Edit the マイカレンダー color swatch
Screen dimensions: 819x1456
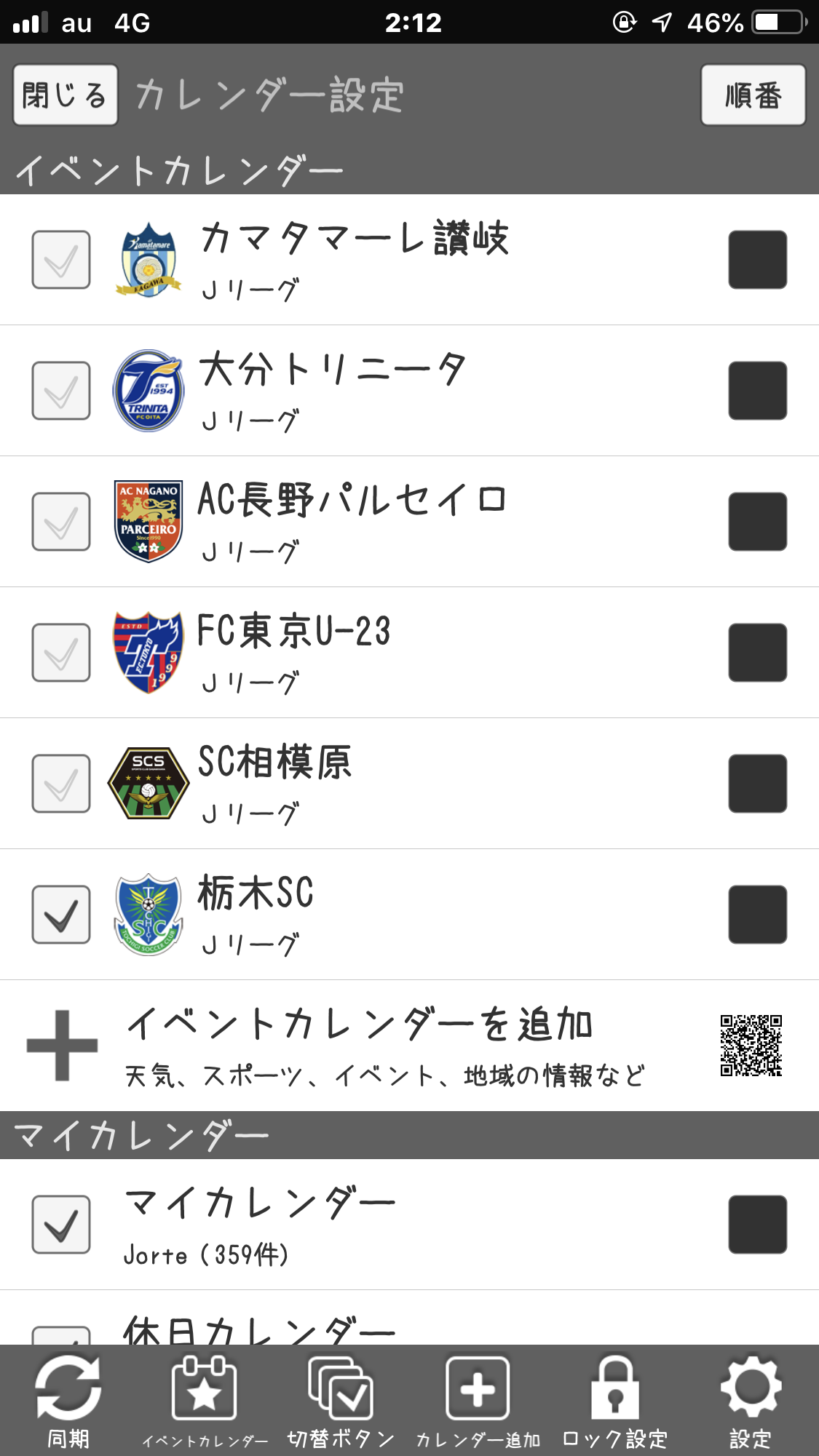click(757, 1225)
